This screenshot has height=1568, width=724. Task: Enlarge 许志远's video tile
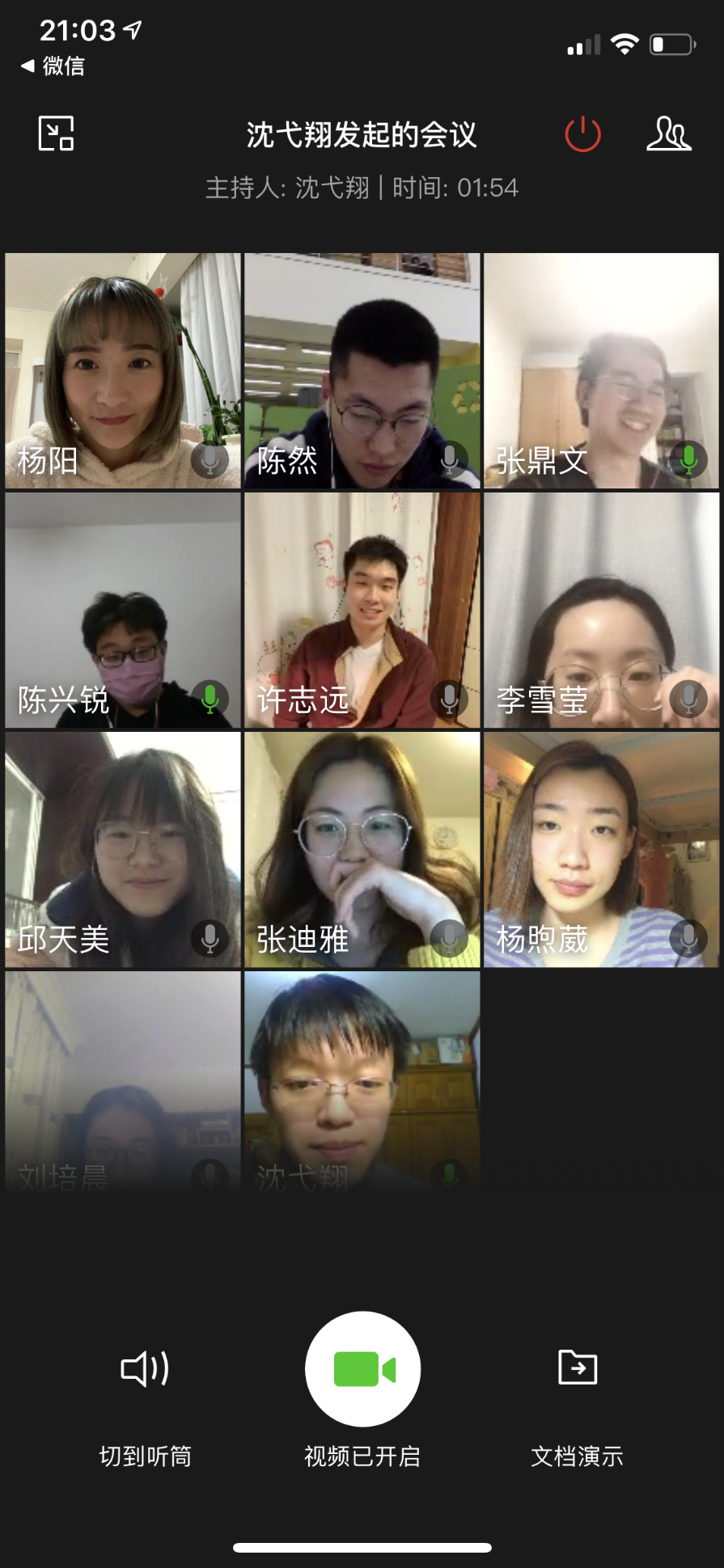(x=362, y=610)
